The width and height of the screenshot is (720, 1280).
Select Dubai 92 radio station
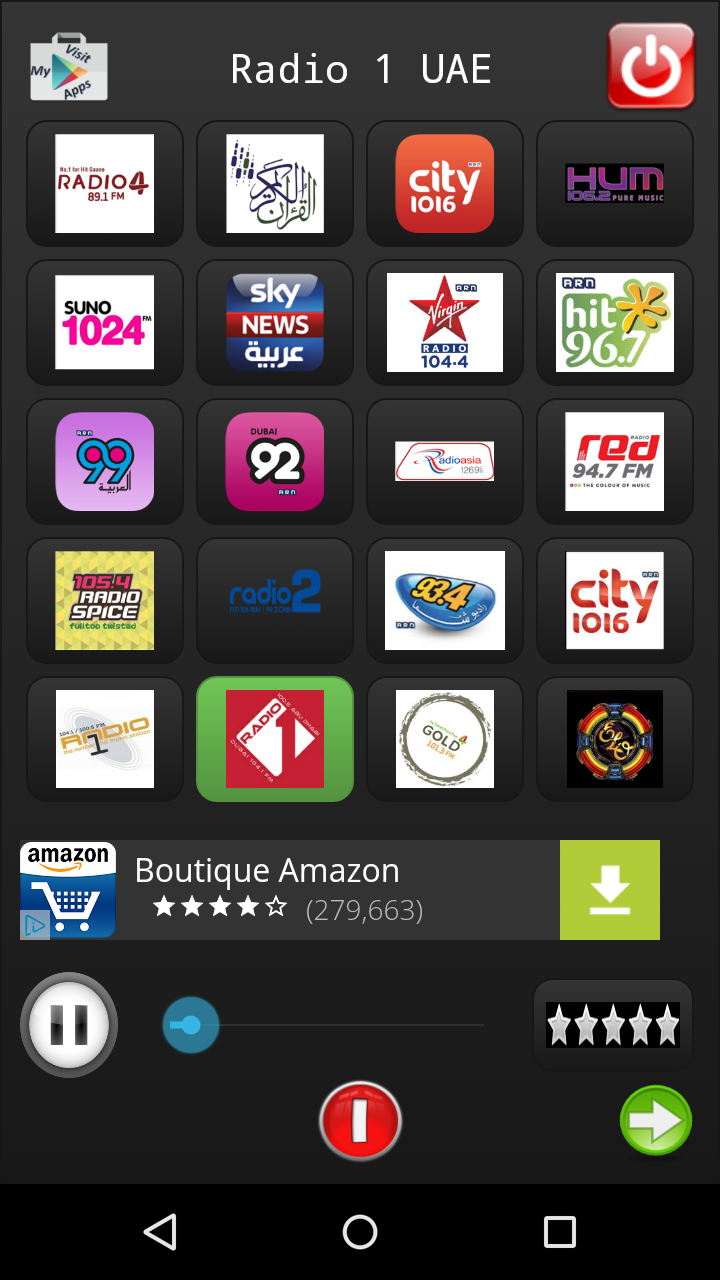[x=274, y=461]
